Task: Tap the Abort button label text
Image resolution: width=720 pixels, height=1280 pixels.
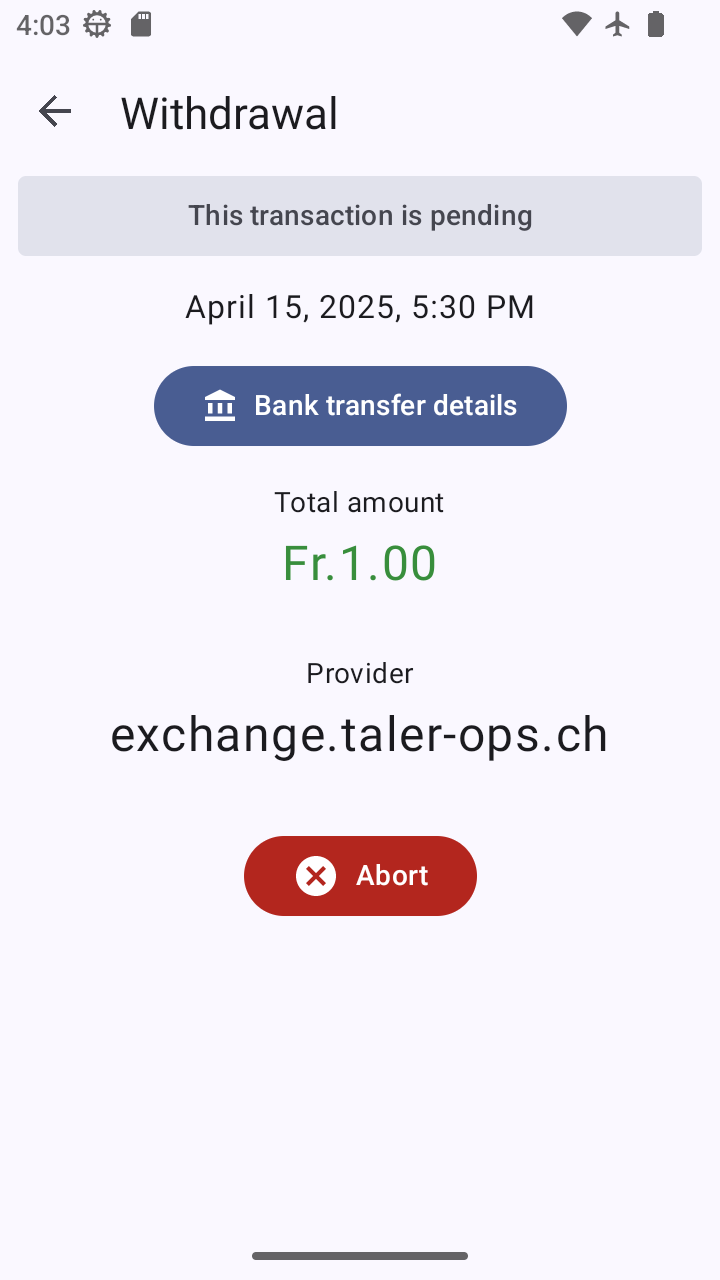Action: pyautogui.click(x=392, y=875)
